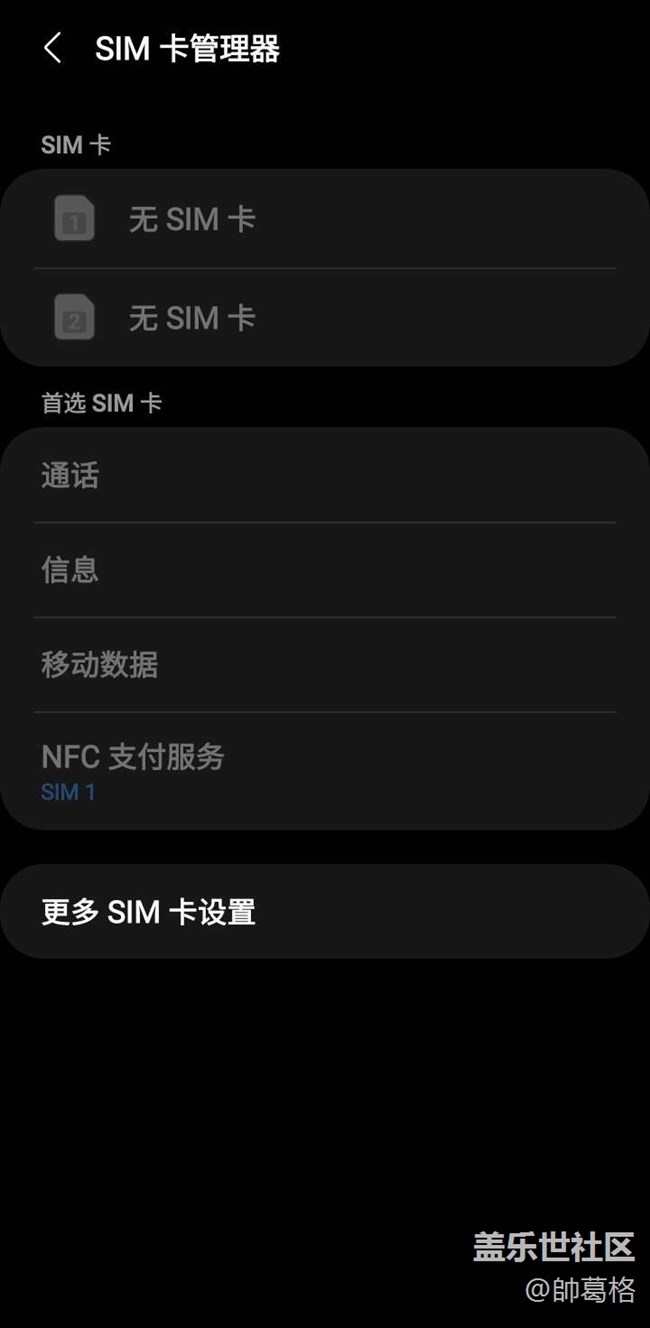Open 移动数据 preferred SIM setting
The image size is (650, 1328).
(324, 665)
